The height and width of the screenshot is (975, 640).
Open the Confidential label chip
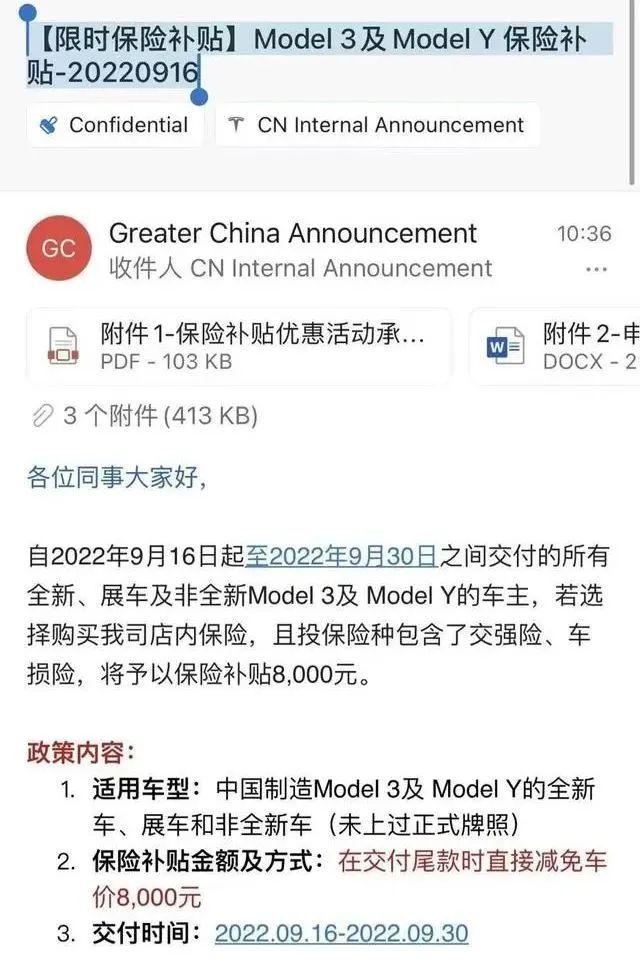click(x=114, y=125)
